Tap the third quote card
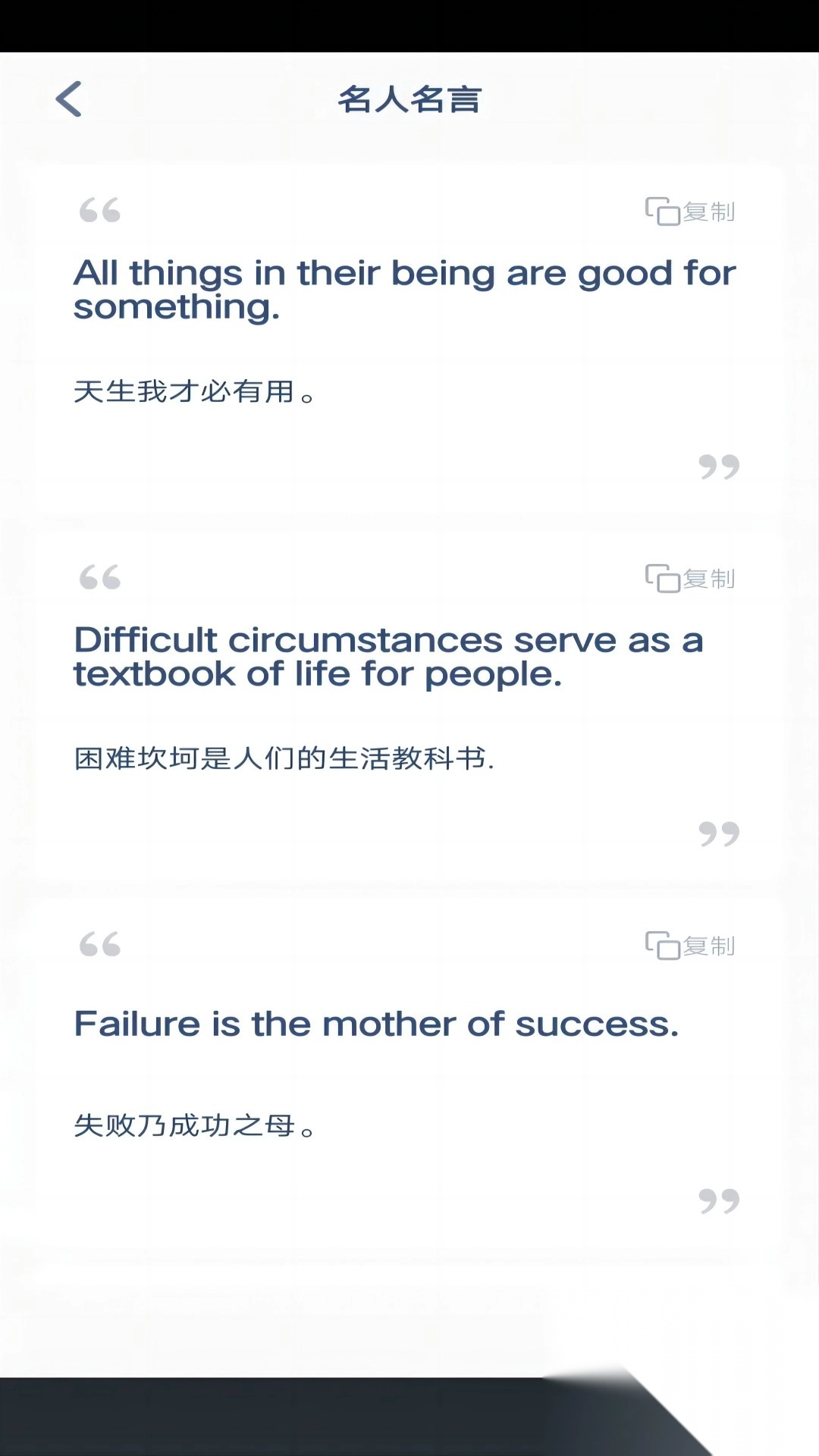Screen dimensions: 819x1456 pyautogui.click(x=409, y=1069)
